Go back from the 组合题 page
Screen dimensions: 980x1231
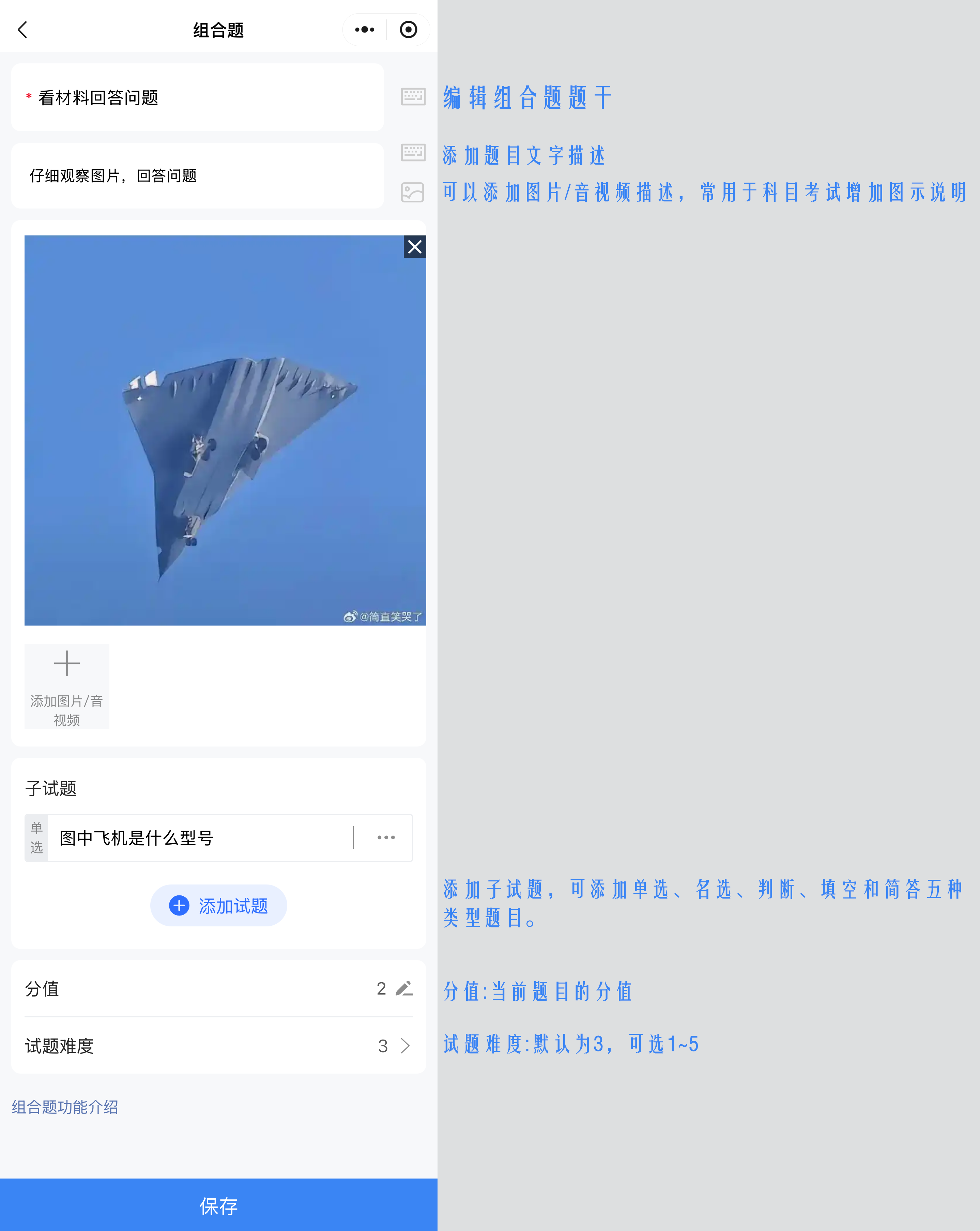click(x=23, y=30)
